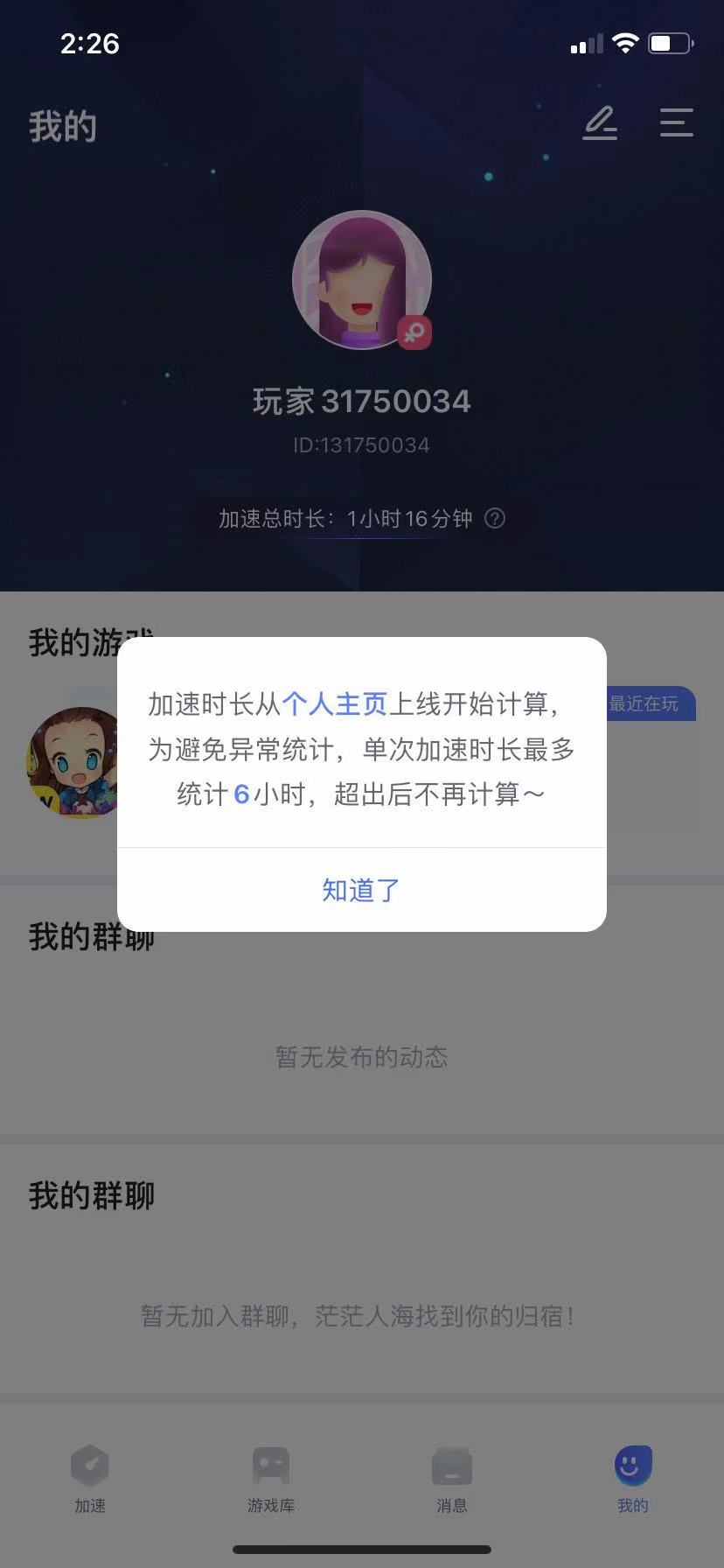Dismiss the dialog with 知道了
Screen dimensions: 724x1568
click(361, 890)
